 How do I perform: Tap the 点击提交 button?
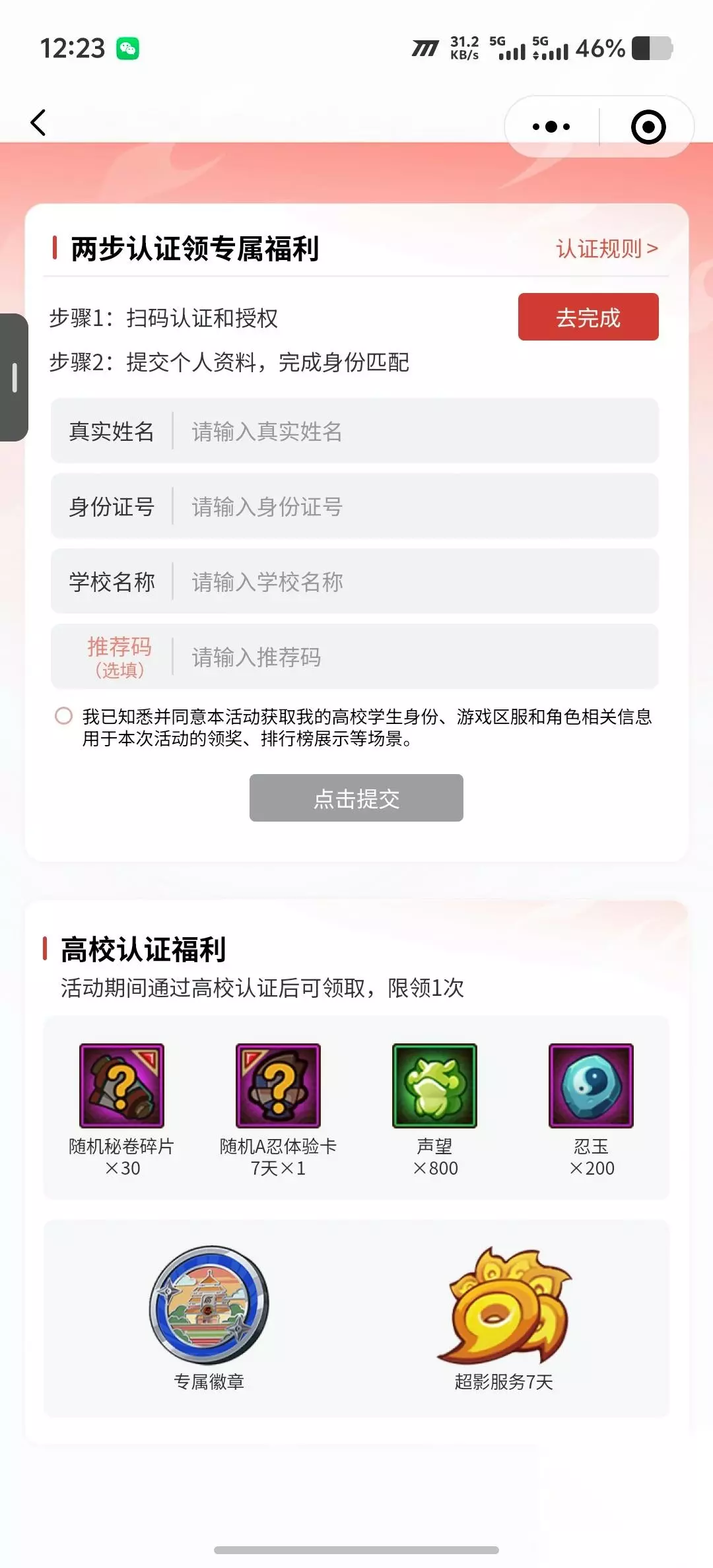(x=356, y=798)
